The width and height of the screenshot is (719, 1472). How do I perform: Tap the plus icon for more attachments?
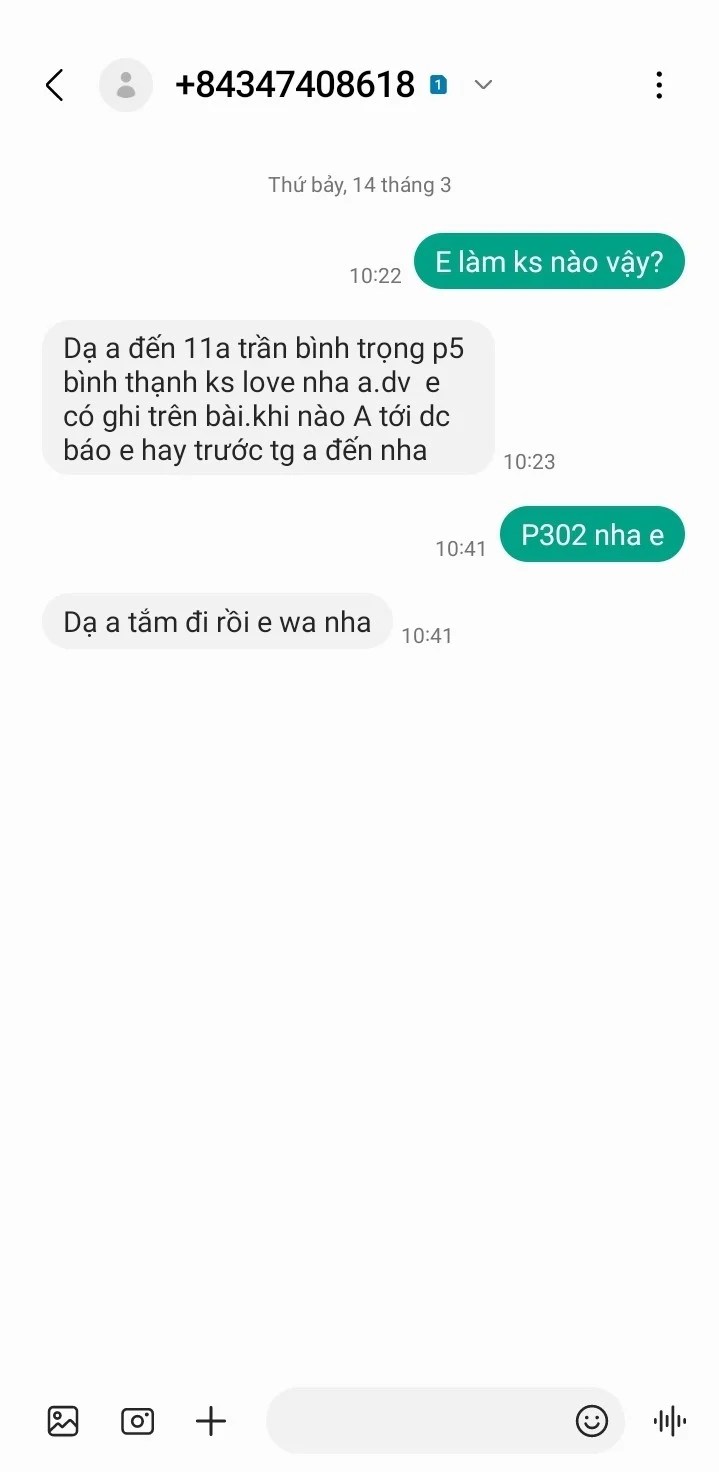[x=211, y=1420]
